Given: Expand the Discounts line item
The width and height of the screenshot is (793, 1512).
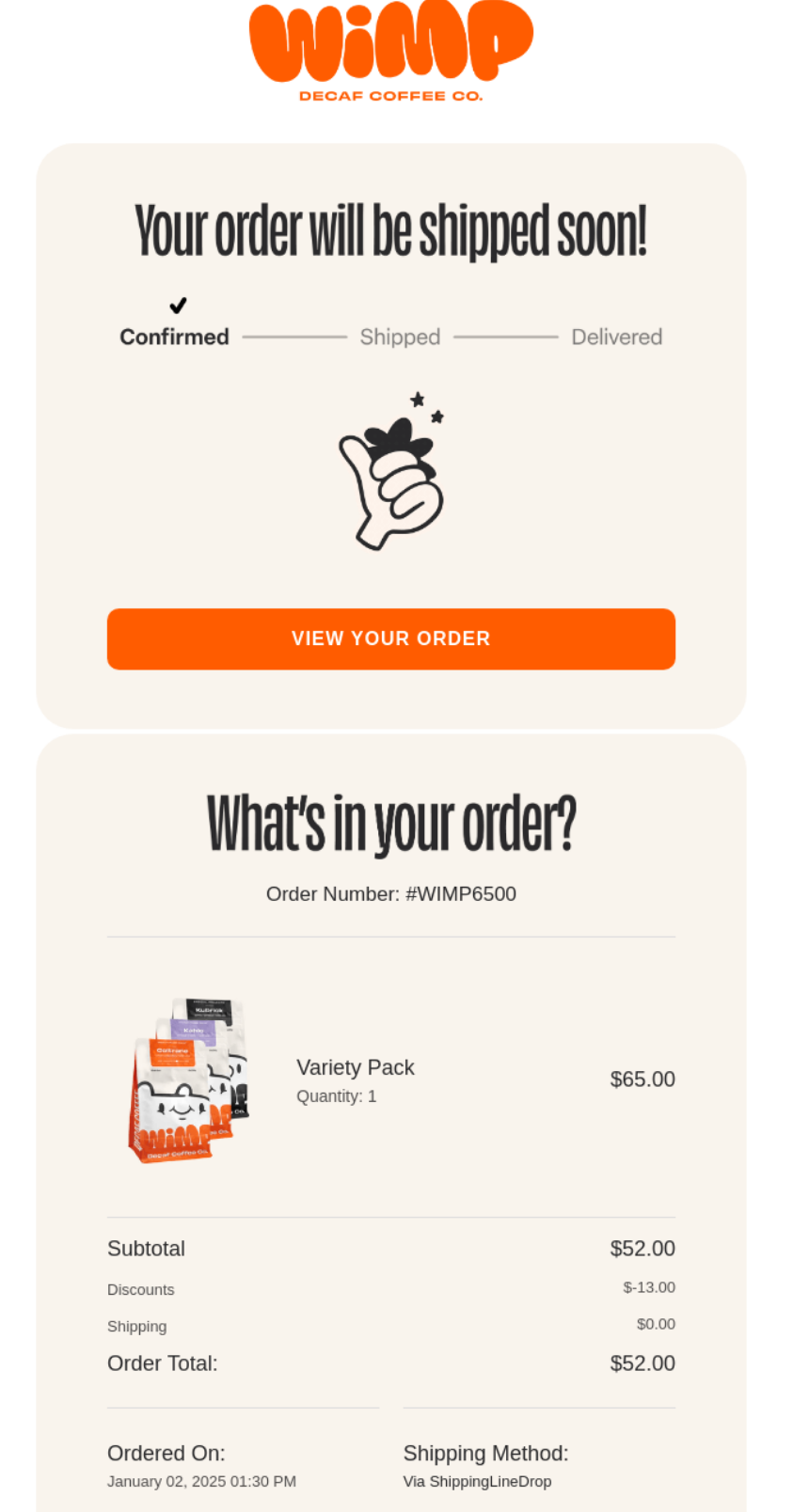Looking at the screenshot, I should [141, 1289].
